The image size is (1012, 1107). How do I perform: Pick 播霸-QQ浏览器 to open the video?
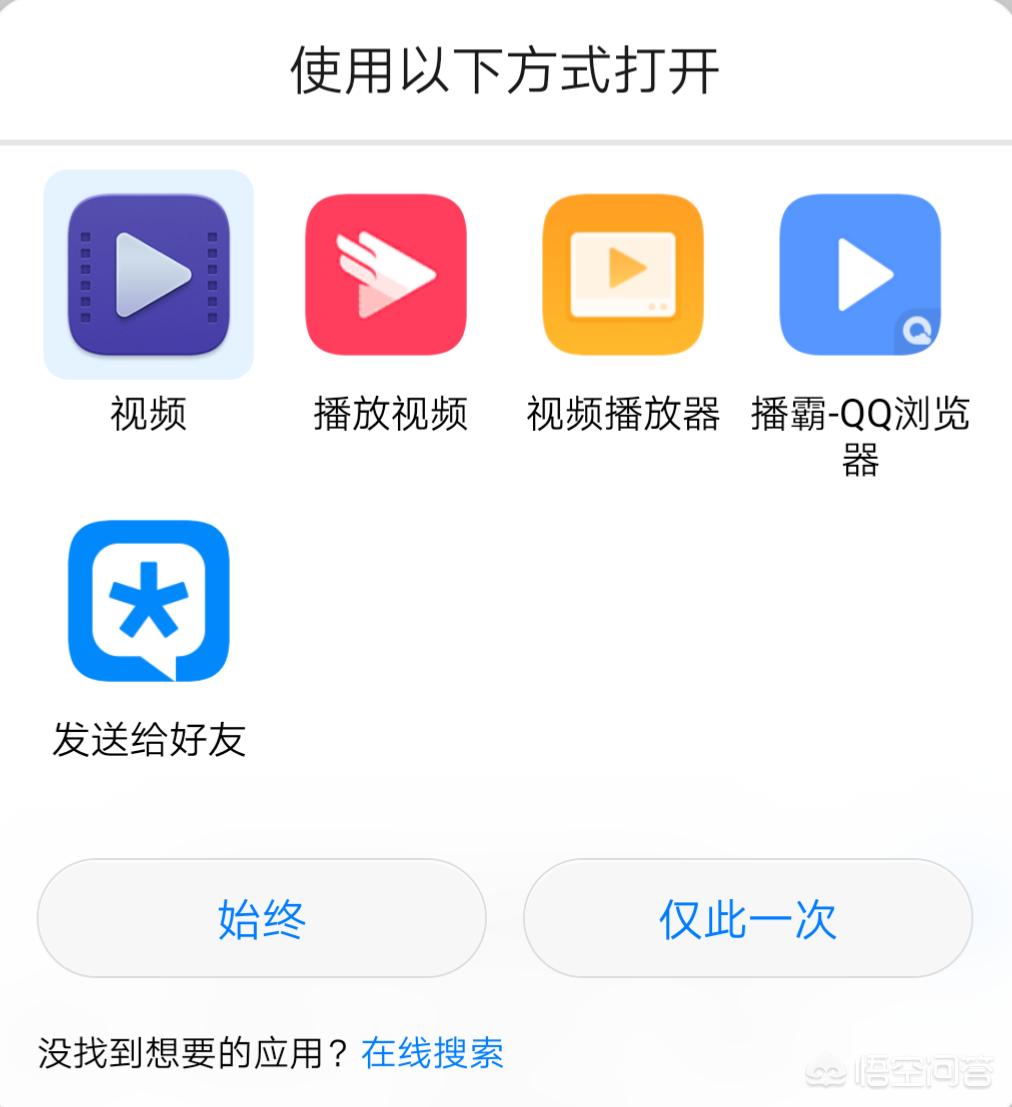[x=860, y=275]
